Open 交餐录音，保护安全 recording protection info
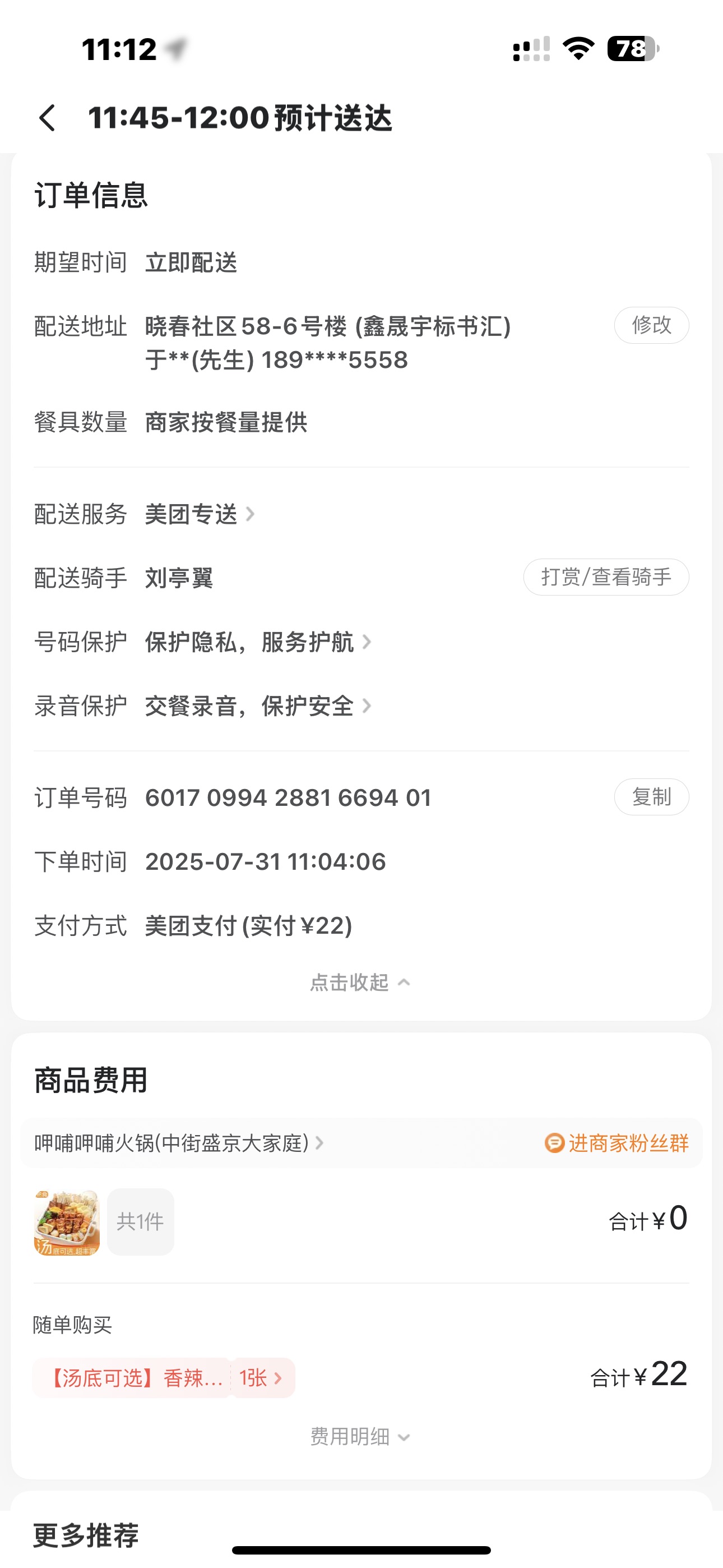 tap(257, 706)
